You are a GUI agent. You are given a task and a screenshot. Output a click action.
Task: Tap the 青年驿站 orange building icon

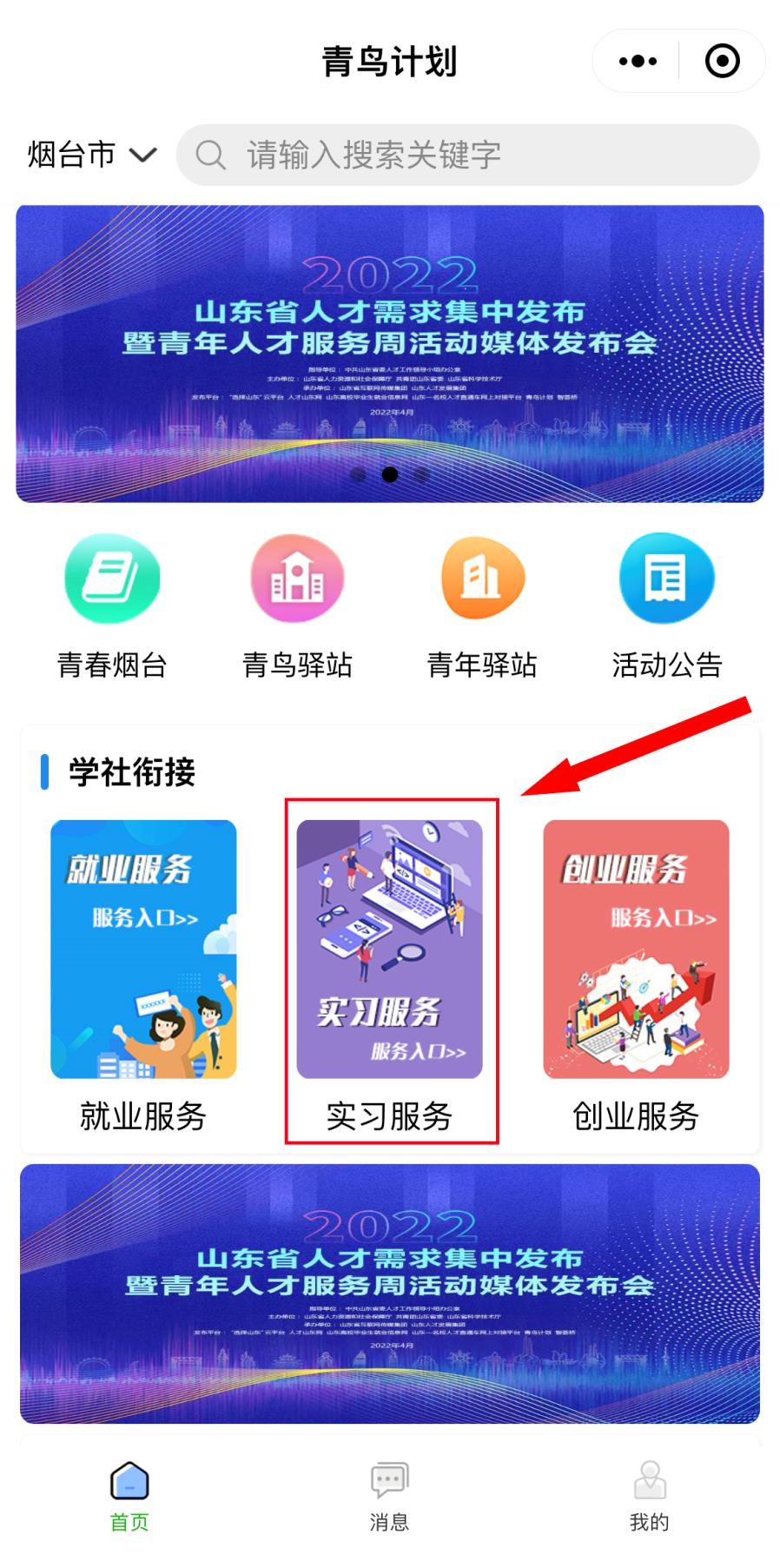click(x=481, y=578)
